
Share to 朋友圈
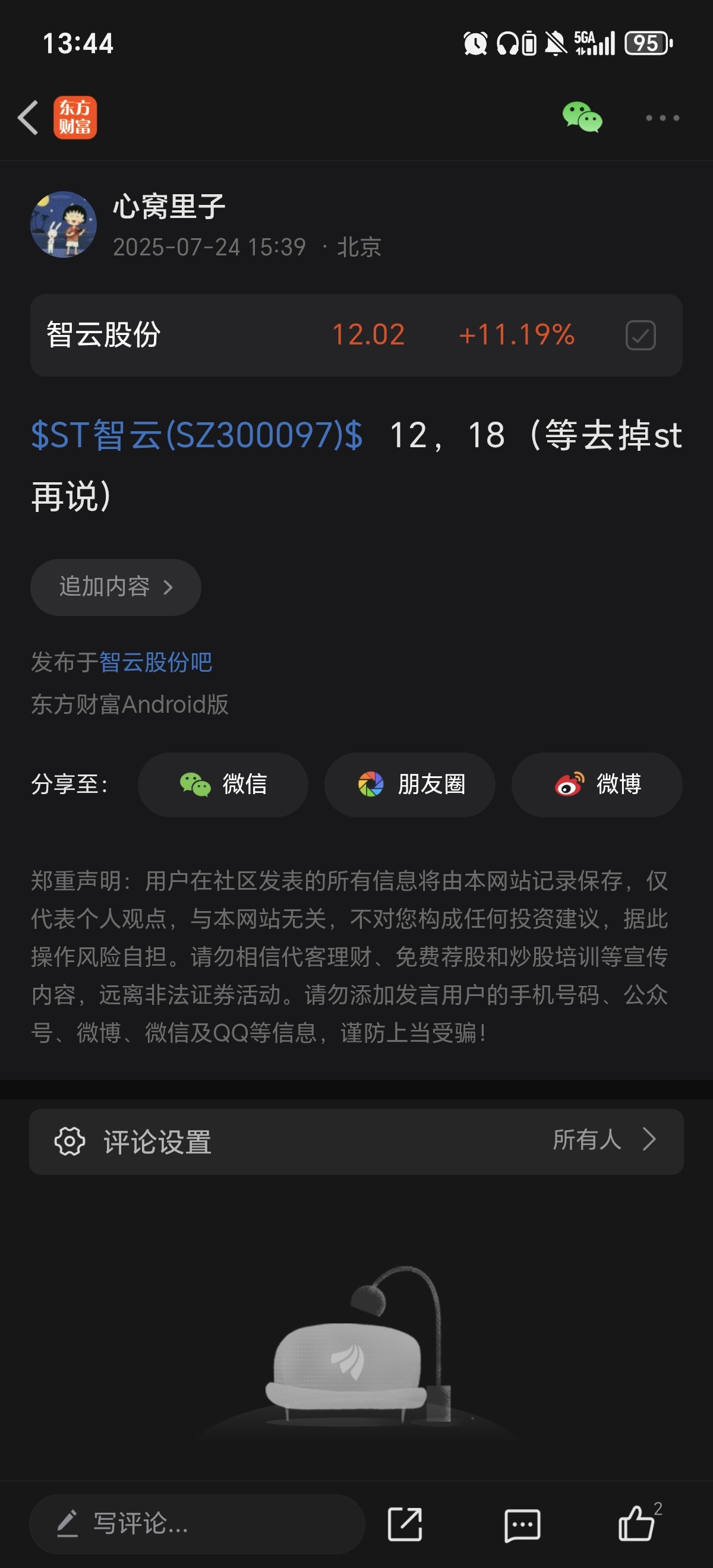click(410, 784)
